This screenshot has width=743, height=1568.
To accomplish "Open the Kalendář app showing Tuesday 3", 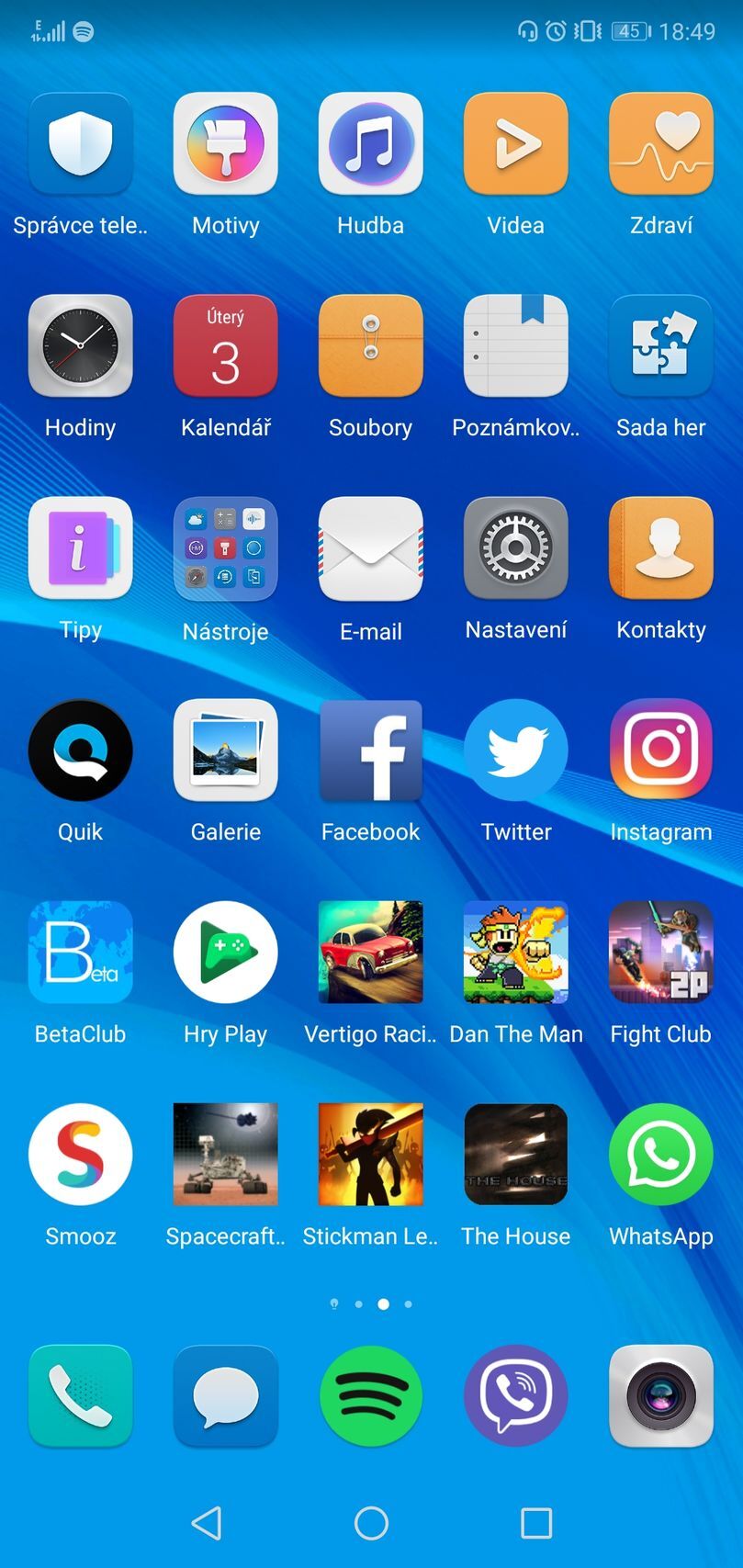I will coord(225,346).
